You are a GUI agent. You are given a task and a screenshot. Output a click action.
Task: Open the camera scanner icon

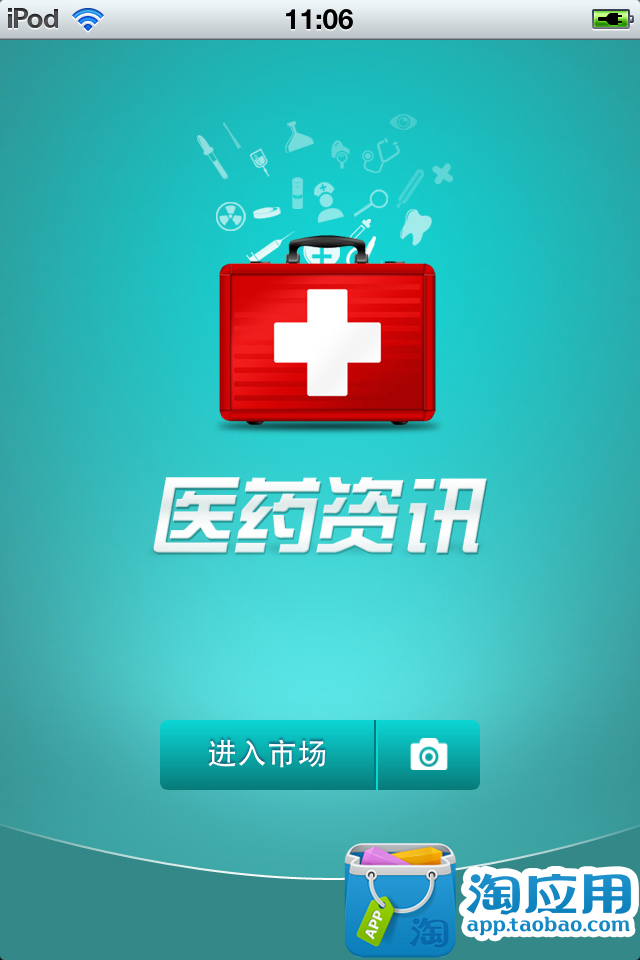click(429, 755)
